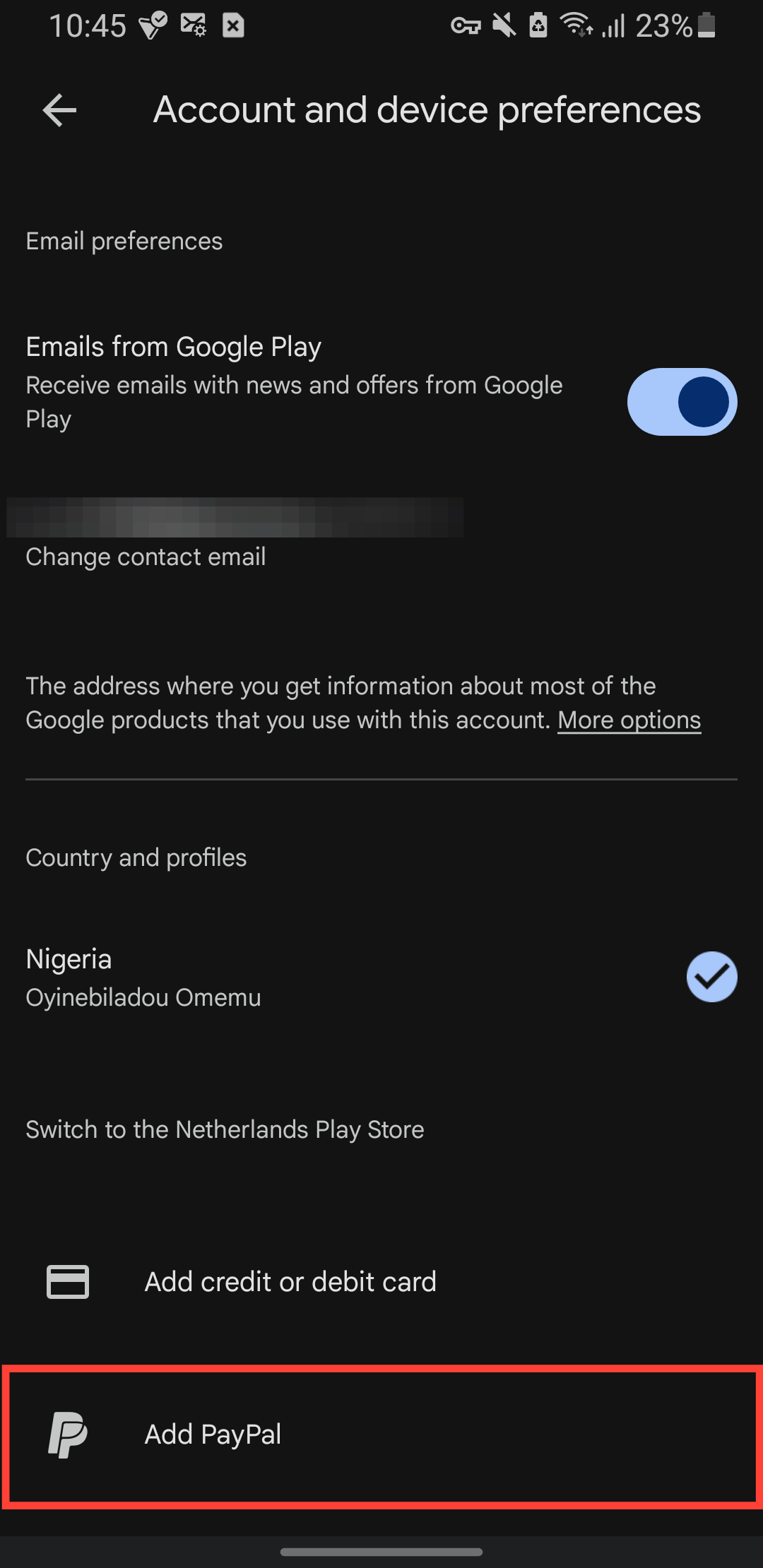This screenshot has height=1568, width=763.
Task: Go back from Account and device preferences
Action: 60,111
